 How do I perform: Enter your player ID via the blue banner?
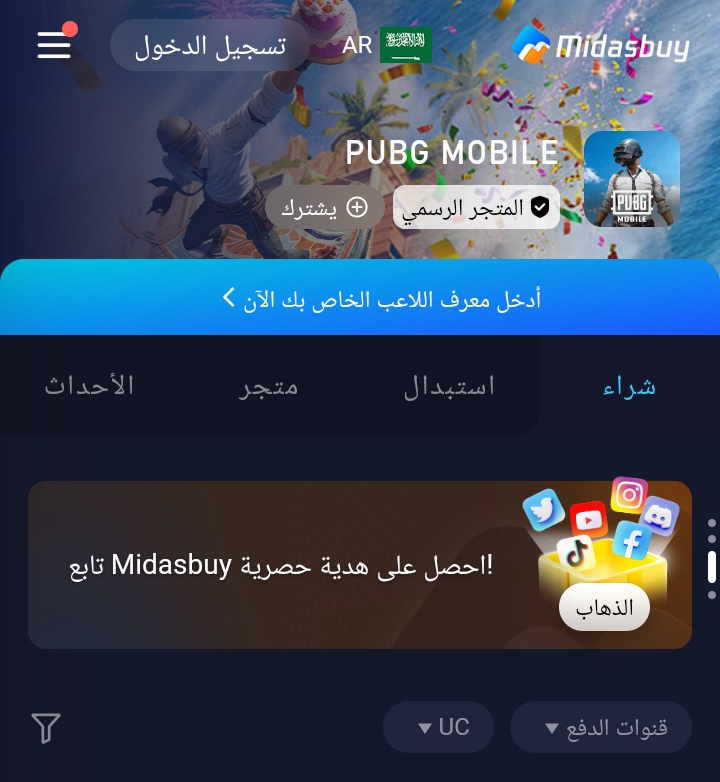(380, 298)
